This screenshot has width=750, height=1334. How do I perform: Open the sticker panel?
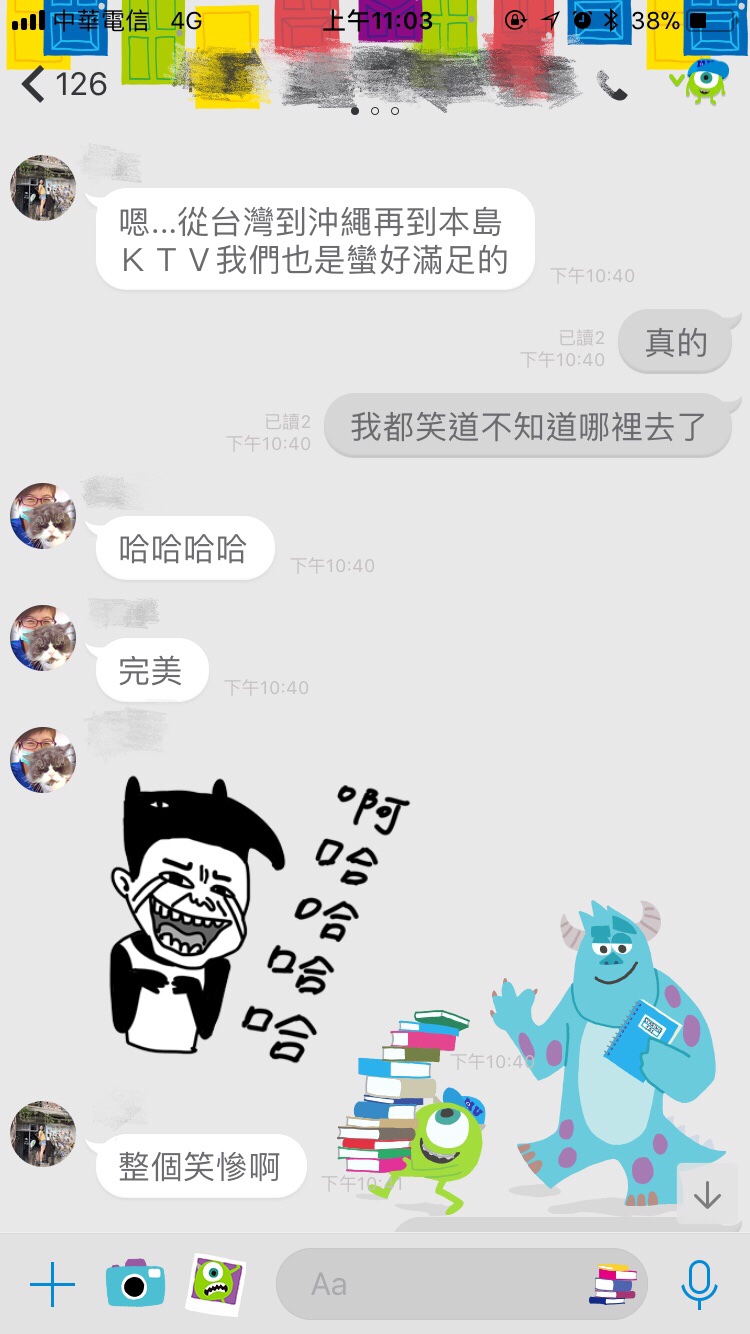(612, 1284)
